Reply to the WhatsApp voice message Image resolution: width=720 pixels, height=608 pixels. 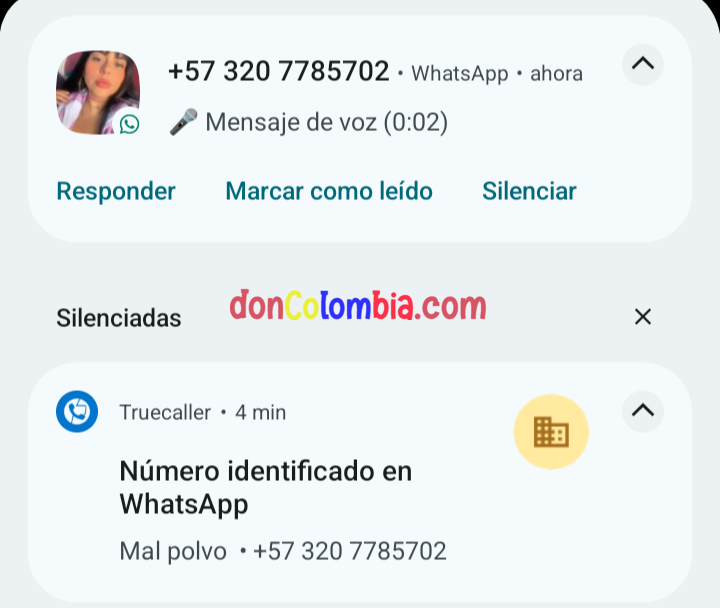click(x=116, y=191)
